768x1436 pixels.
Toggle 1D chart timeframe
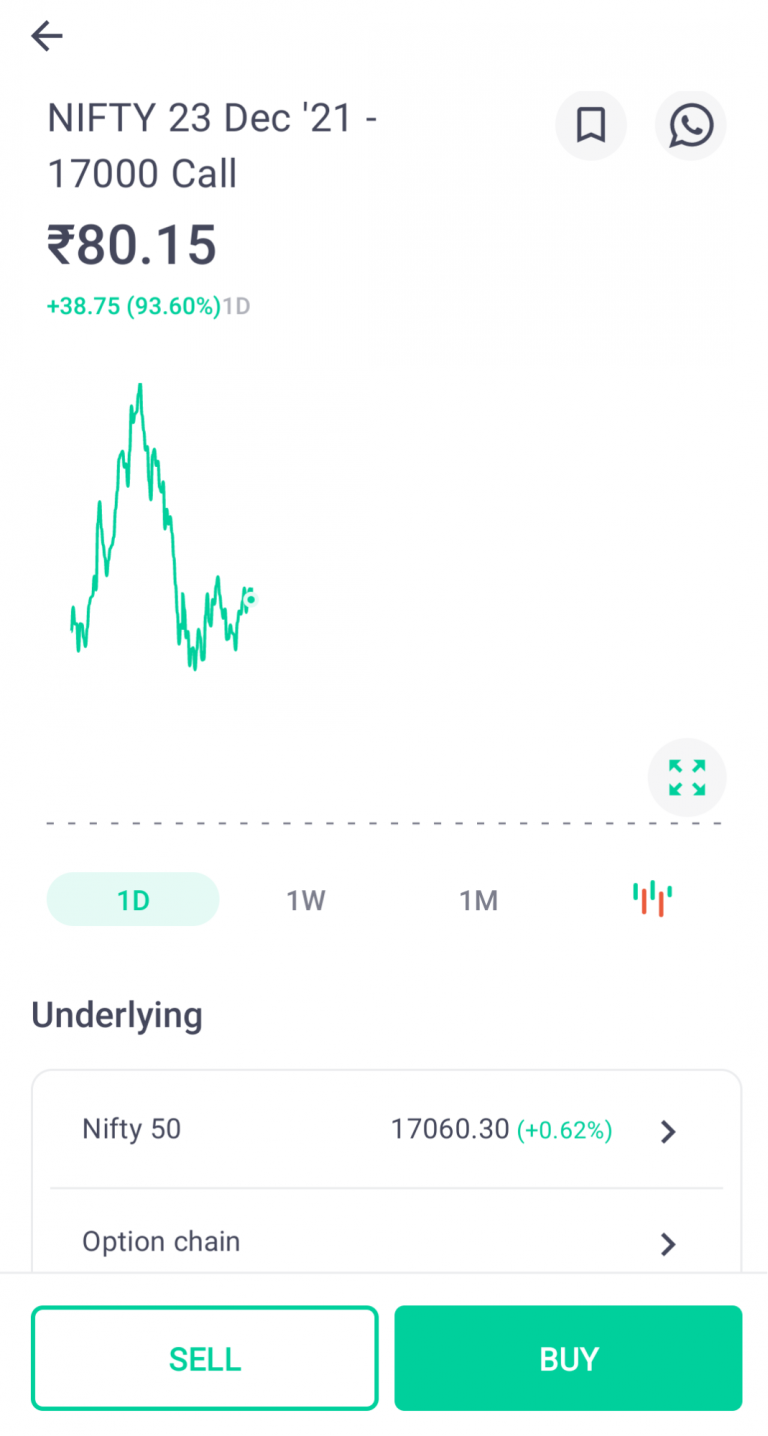132,899
